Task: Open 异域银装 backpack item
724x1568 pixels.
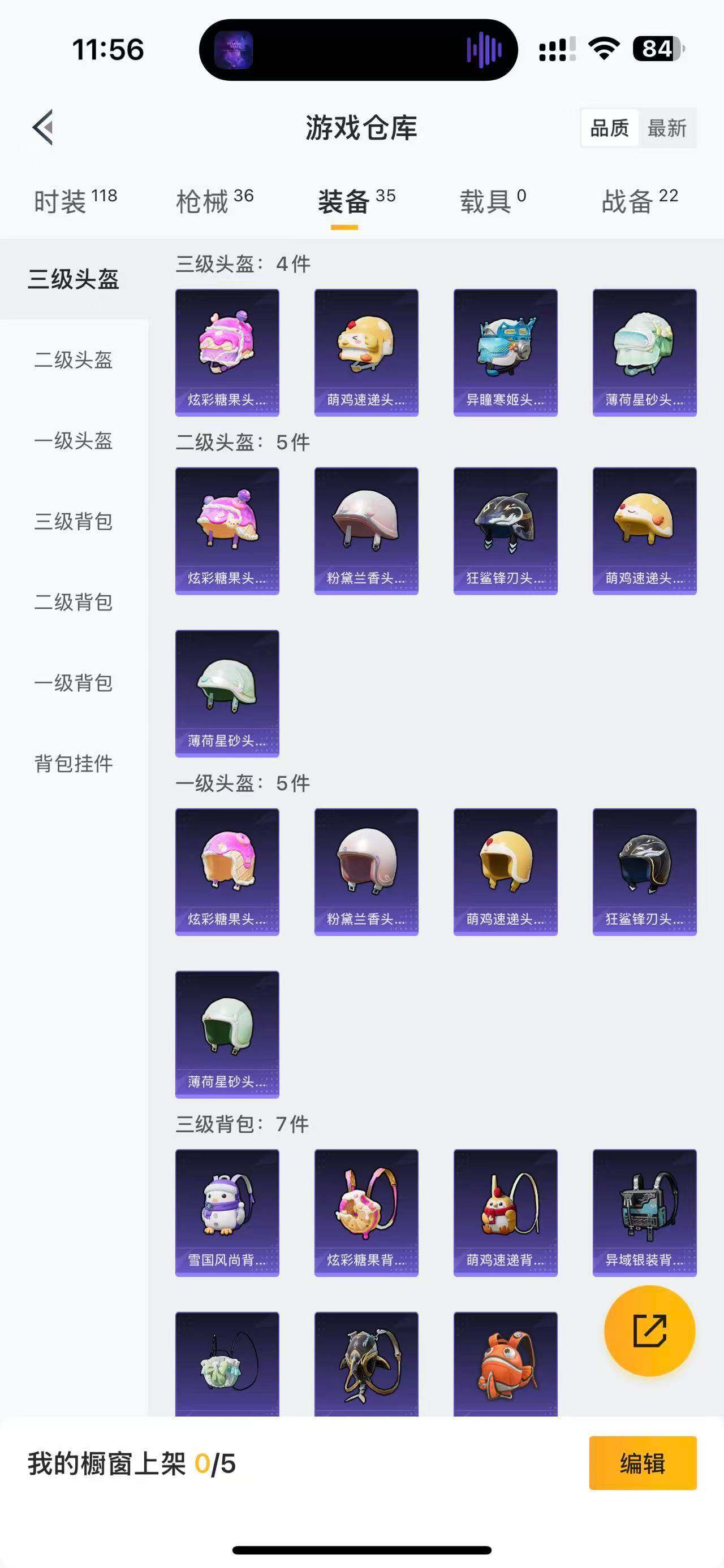Action: coord(644,1212)
